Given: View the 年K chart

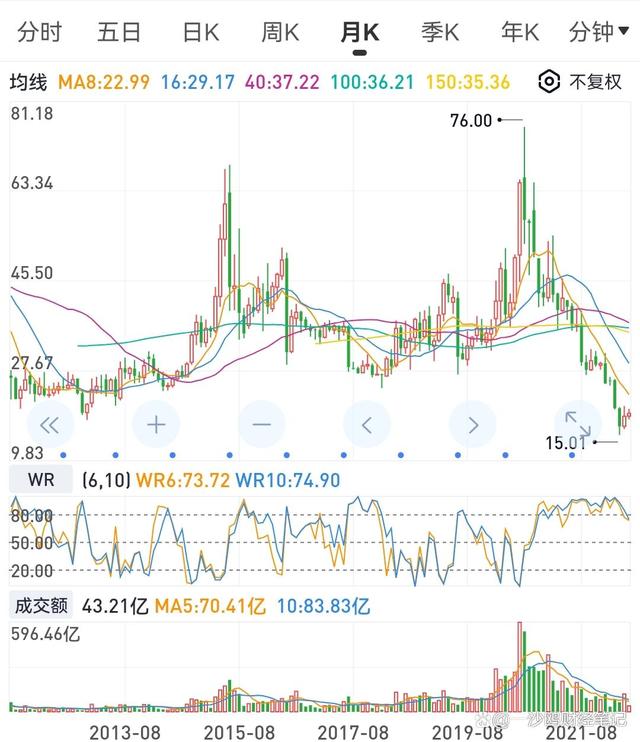Looking at the screenshot, I should [x=519, y=32].
